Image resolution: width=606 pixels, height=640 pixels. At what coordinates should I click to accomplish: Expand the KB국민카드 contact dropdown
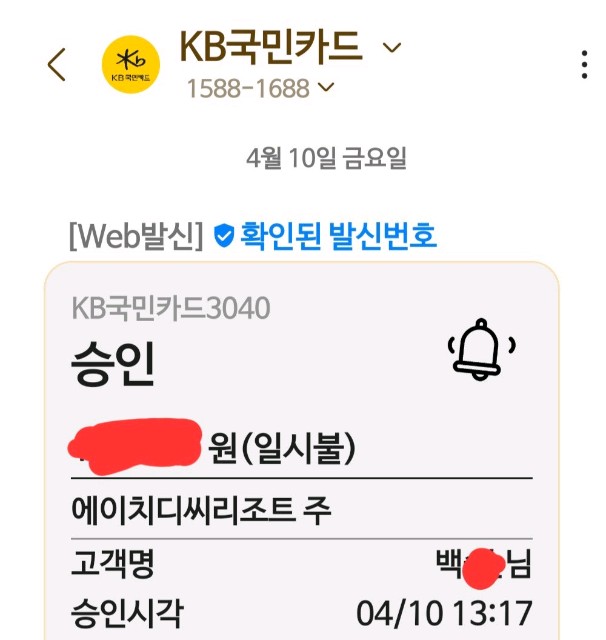(392, 47)
